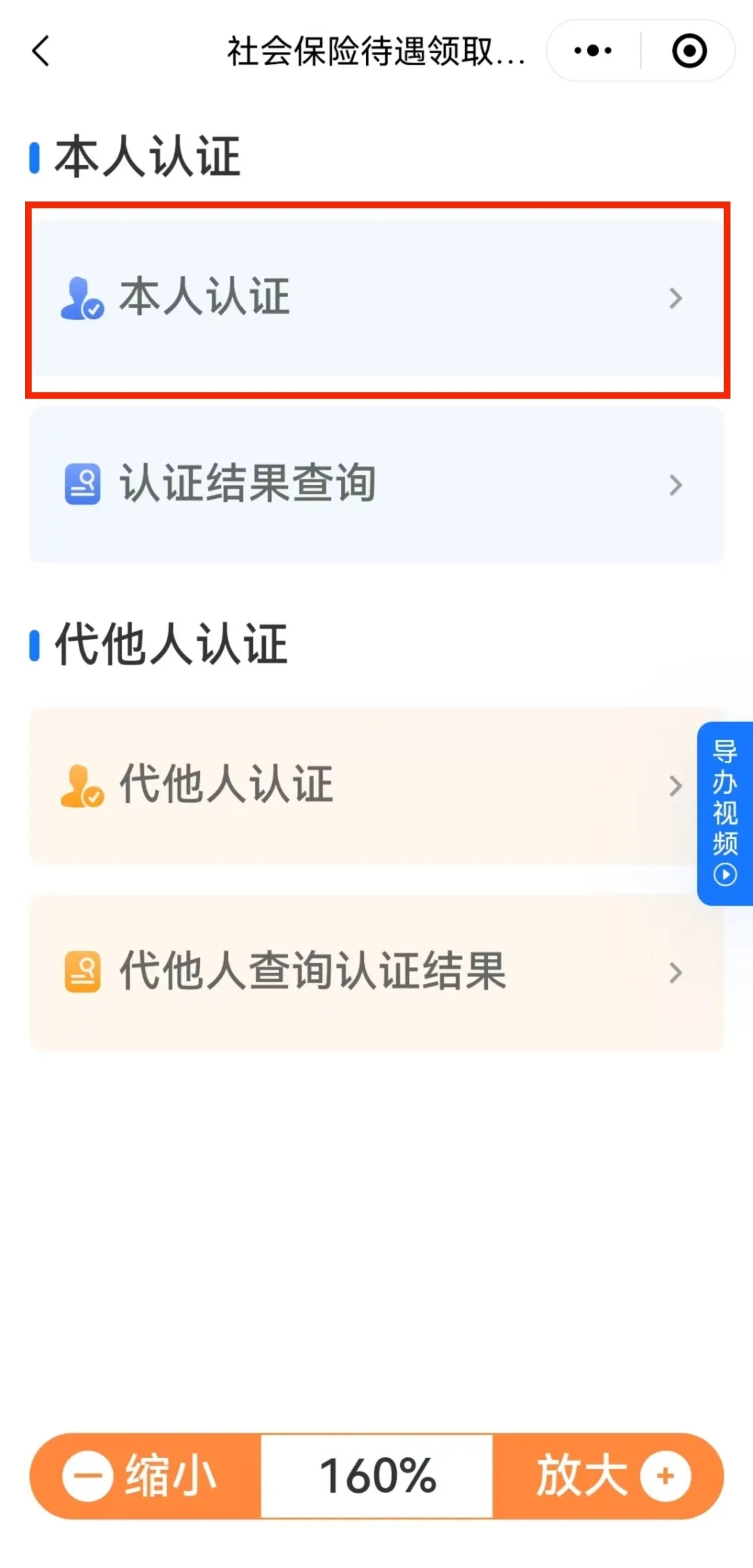The image size is (753, 1568).
Task: Open the 本人认证 row
Action: click(376, 298)
